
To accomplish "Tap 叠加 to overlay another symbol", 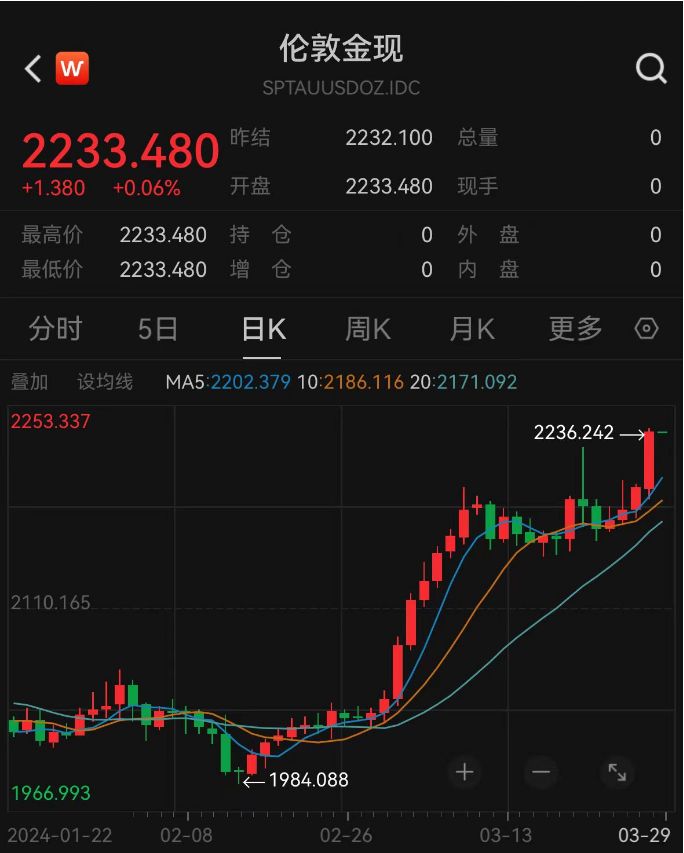I will click(29, 382).
